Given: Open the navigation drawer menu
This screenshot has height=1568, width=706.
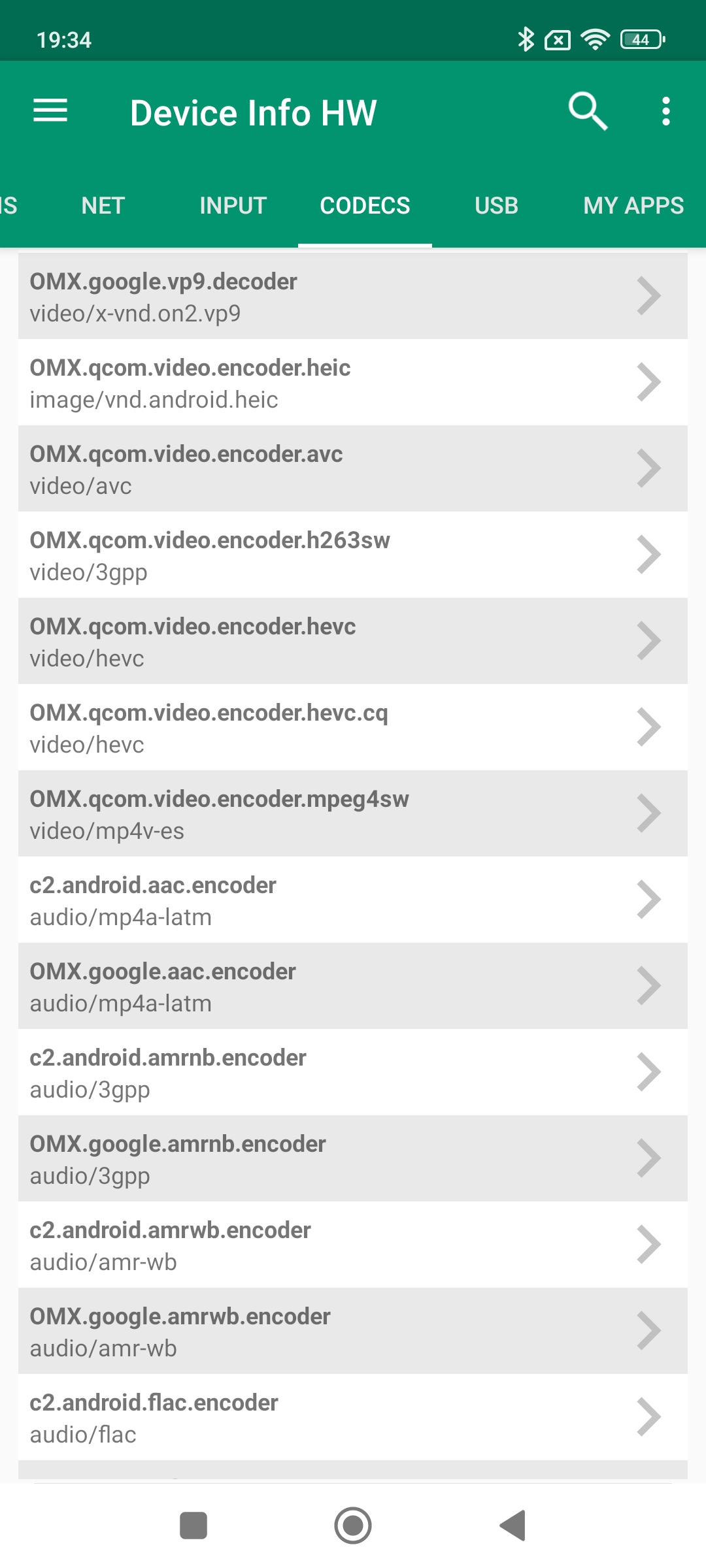Looking at the screenshot, I should [x=50, y=111].
